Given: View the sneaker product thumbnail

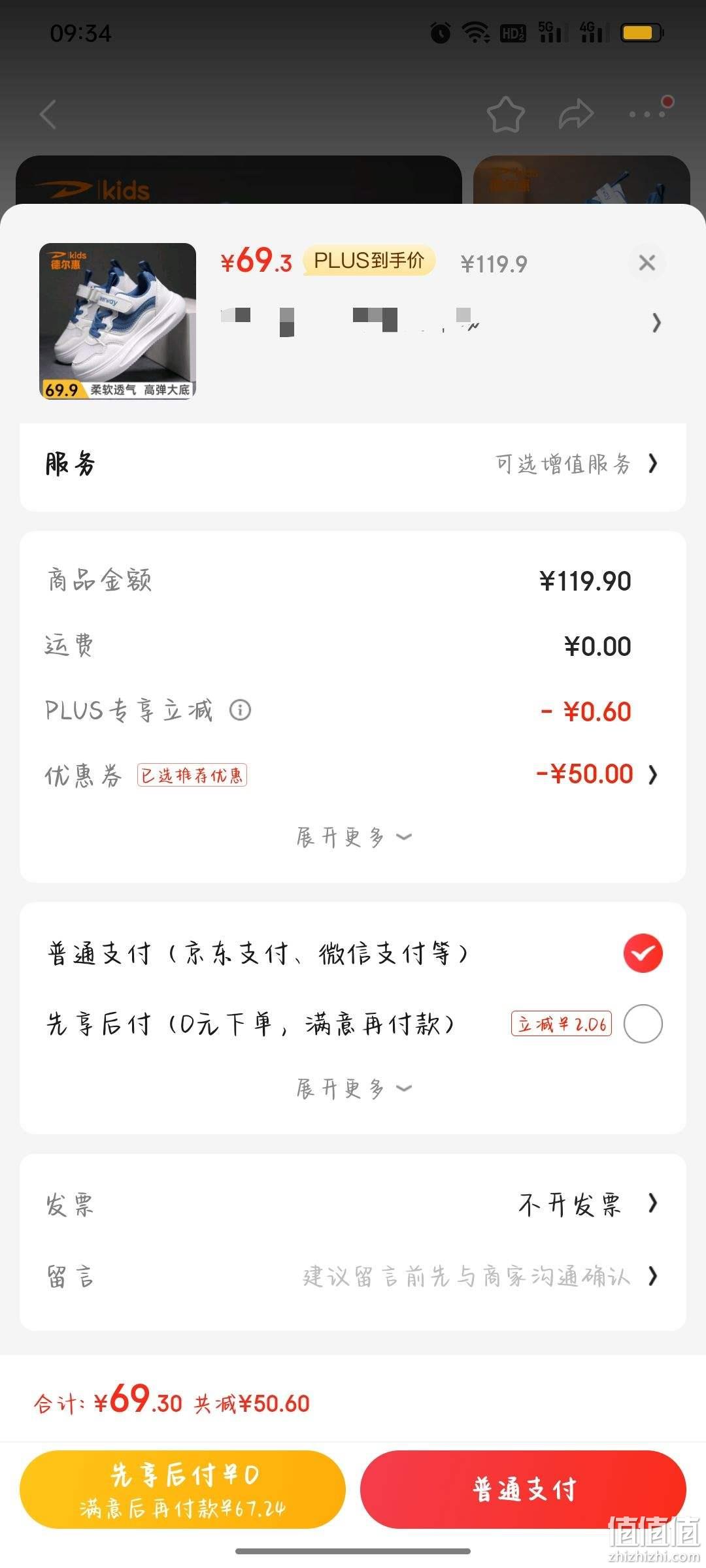Looking at the screenshot, I should click(118, 321).
